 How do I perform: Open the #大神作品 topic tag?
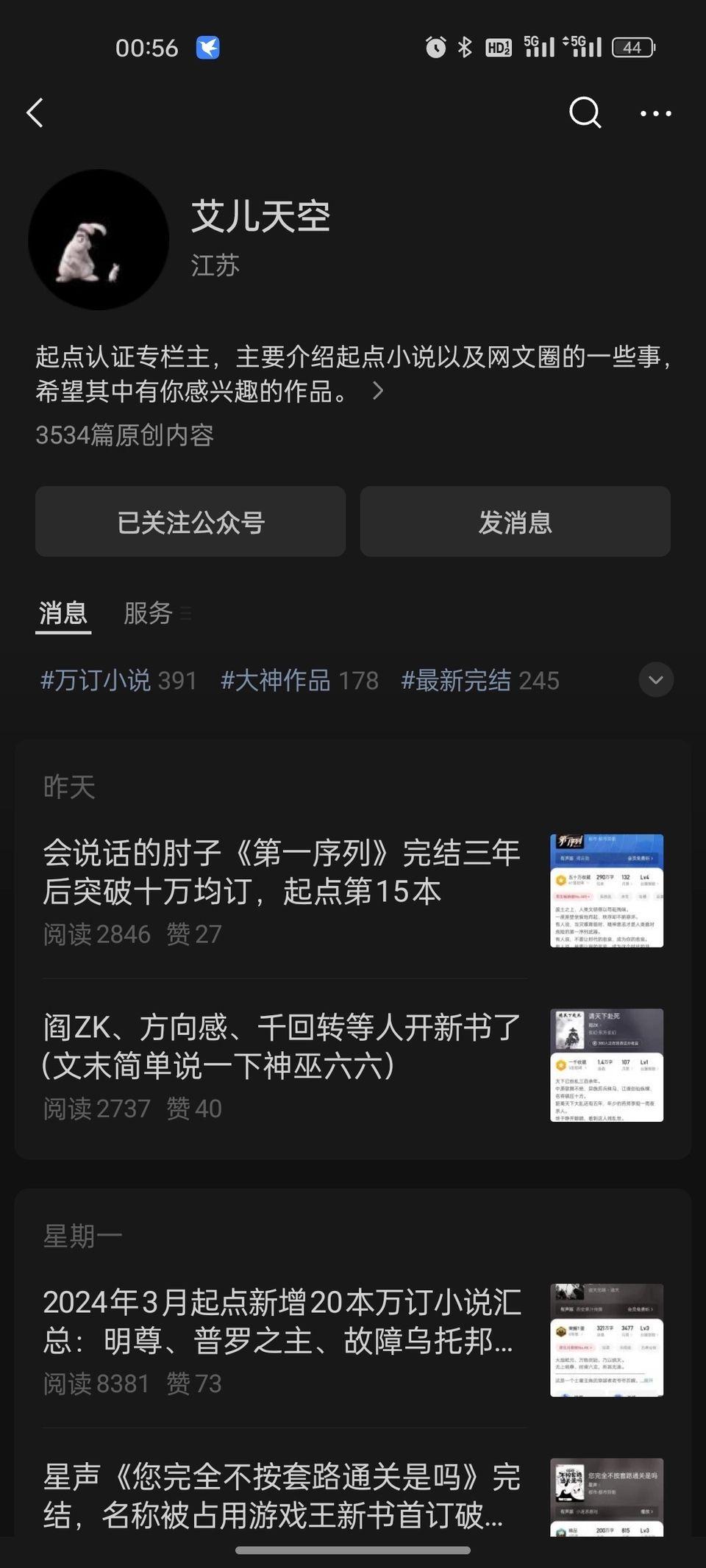coord(299,680)
